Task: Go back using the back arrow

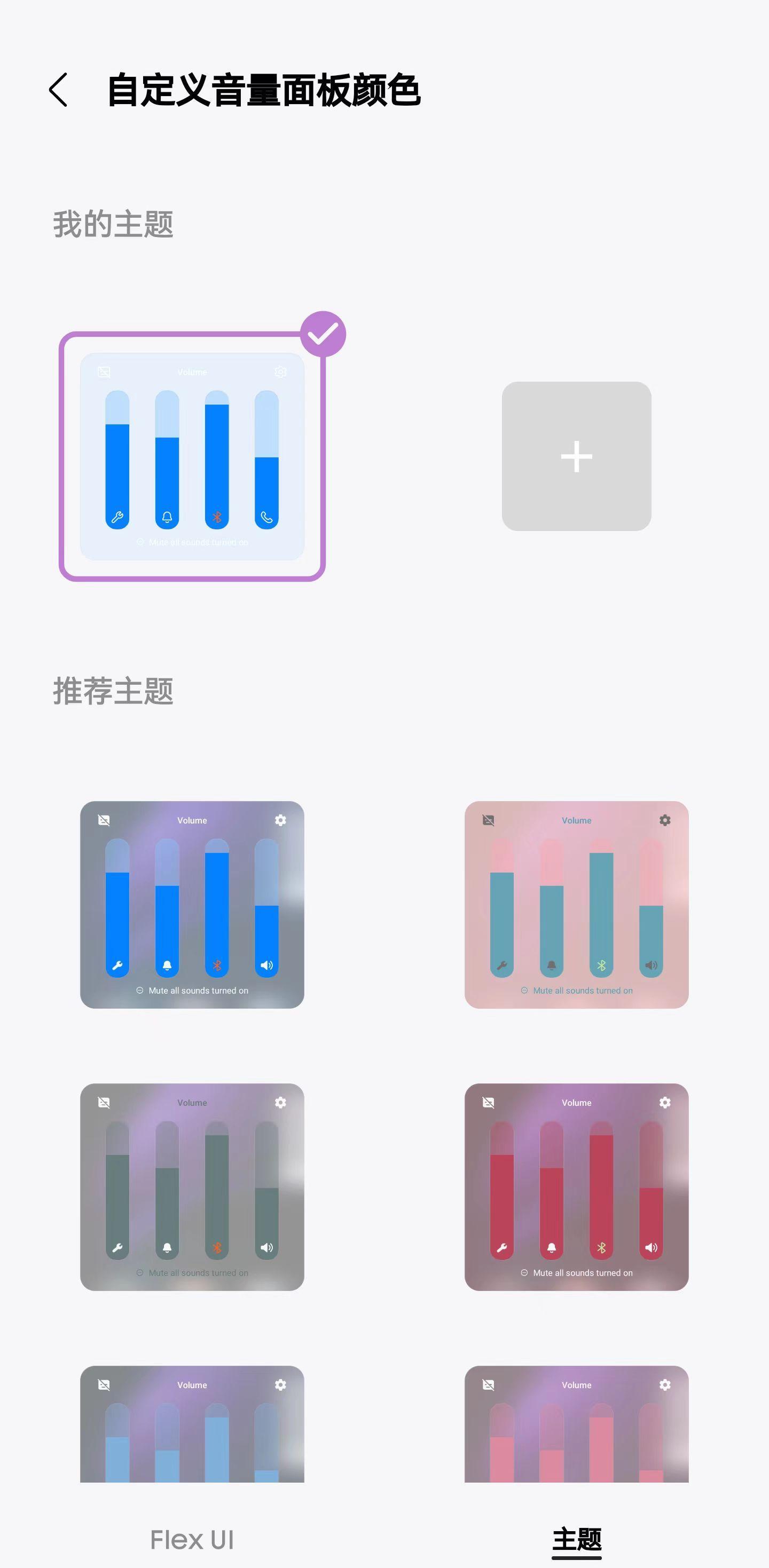Action: tap(58, 90)
